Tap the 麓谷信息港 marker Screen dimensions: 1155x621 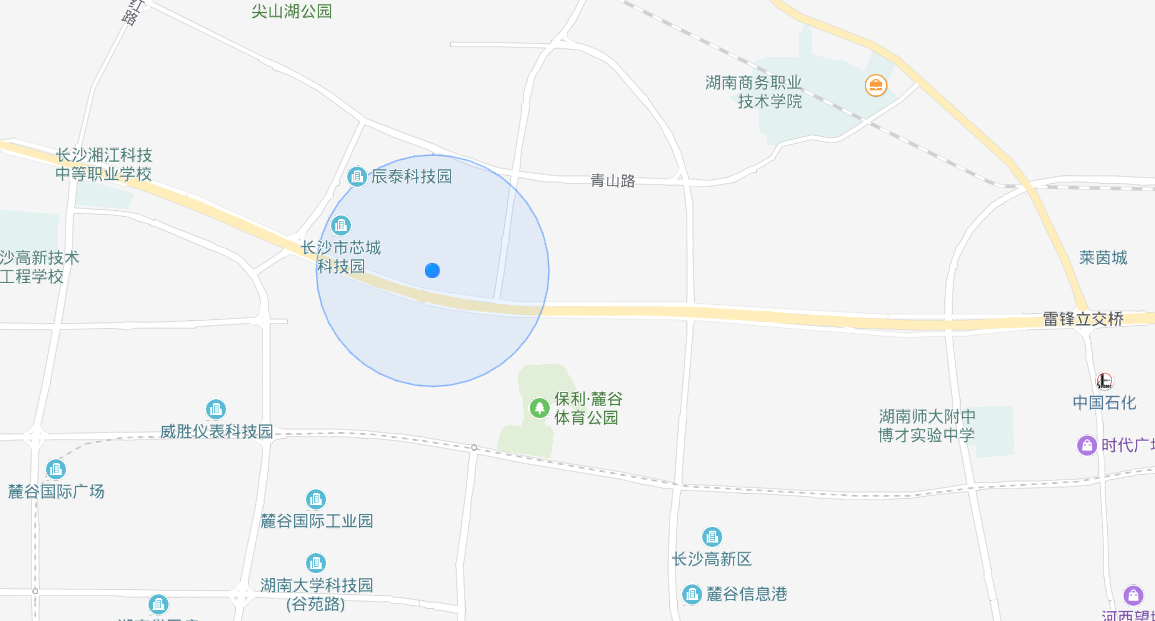pos(692,594)
